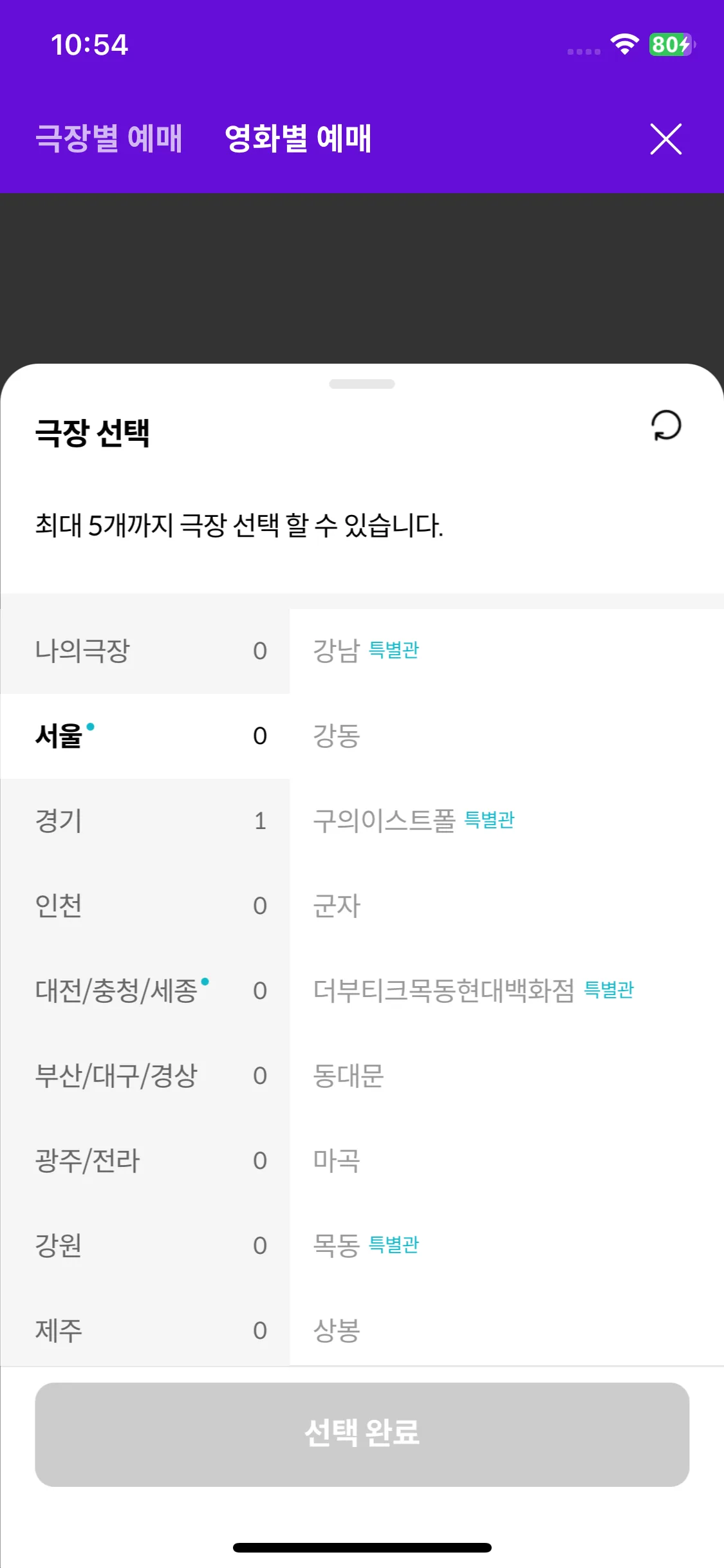Reset theater selection with refresh icon
Screen dimensions: 724x1568
(665, 425)
